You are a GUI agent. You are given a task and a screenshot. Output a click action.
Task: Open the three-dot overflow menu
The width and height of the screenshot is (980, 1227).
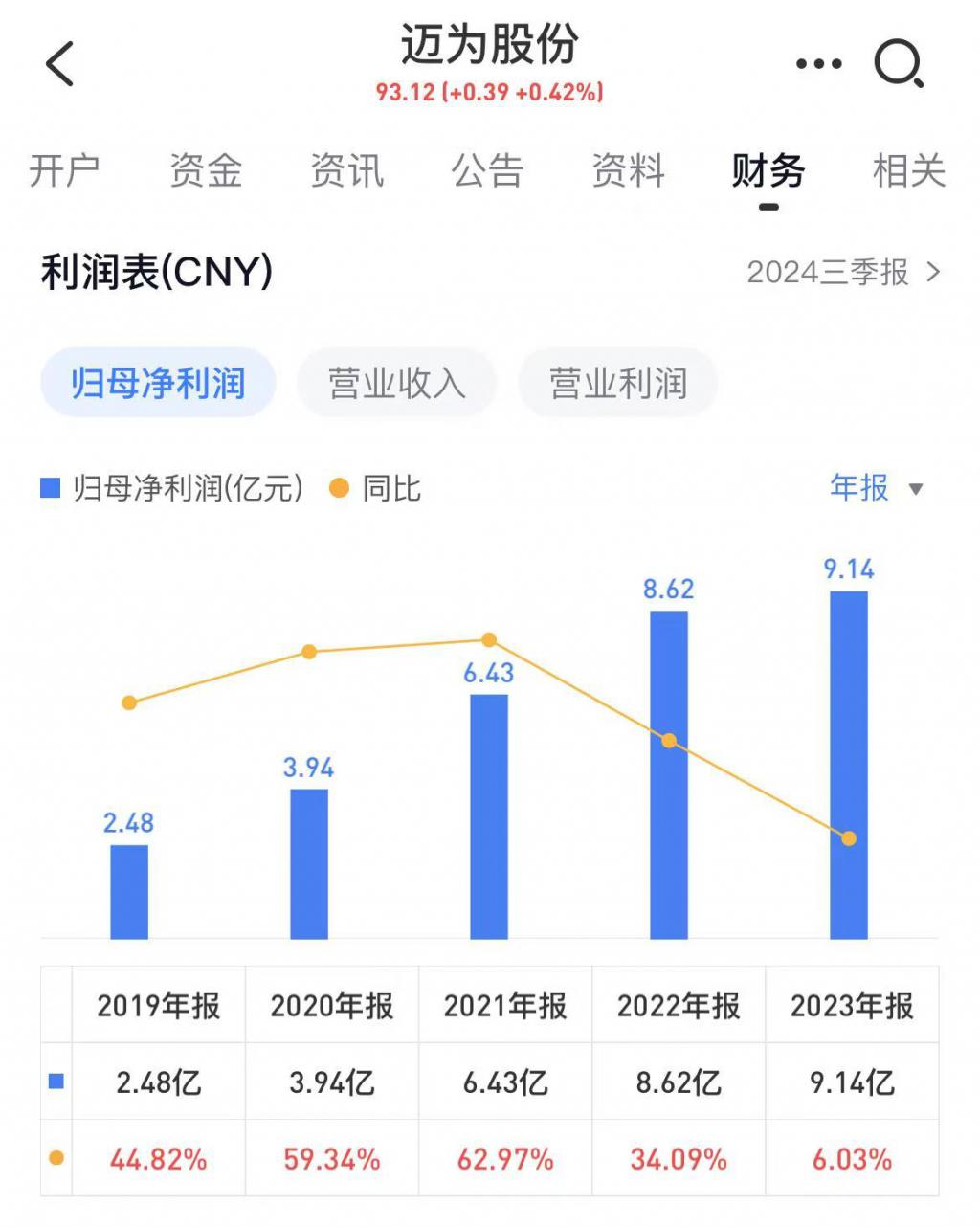[x=818, y=65]
